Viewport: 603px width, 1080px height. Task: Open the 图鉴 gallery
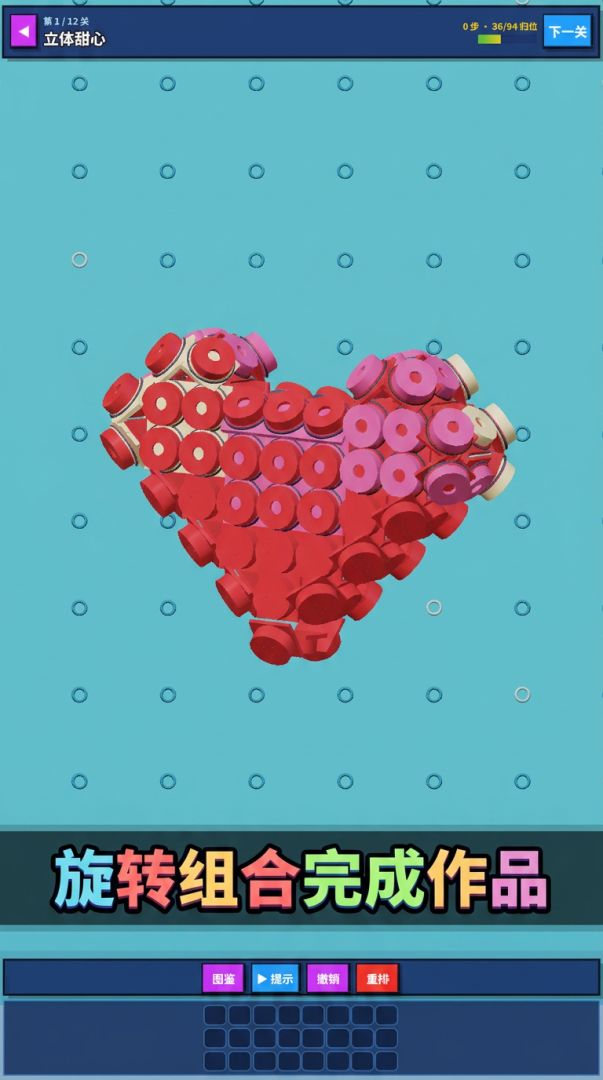pyautogui.click(x=223, y=978)
